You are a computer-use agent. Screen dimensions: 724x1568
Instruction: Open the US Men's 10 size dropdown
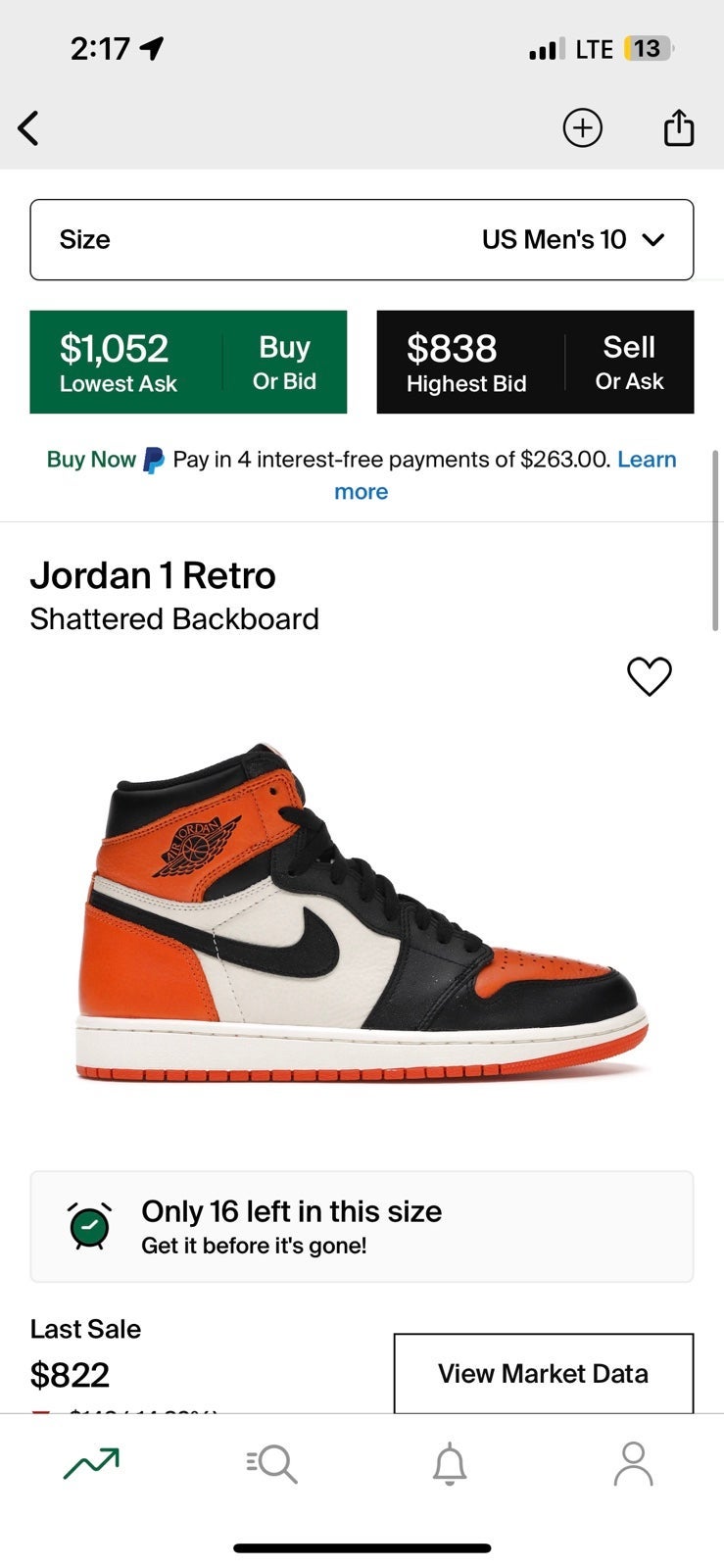click(x=362, y=240)
